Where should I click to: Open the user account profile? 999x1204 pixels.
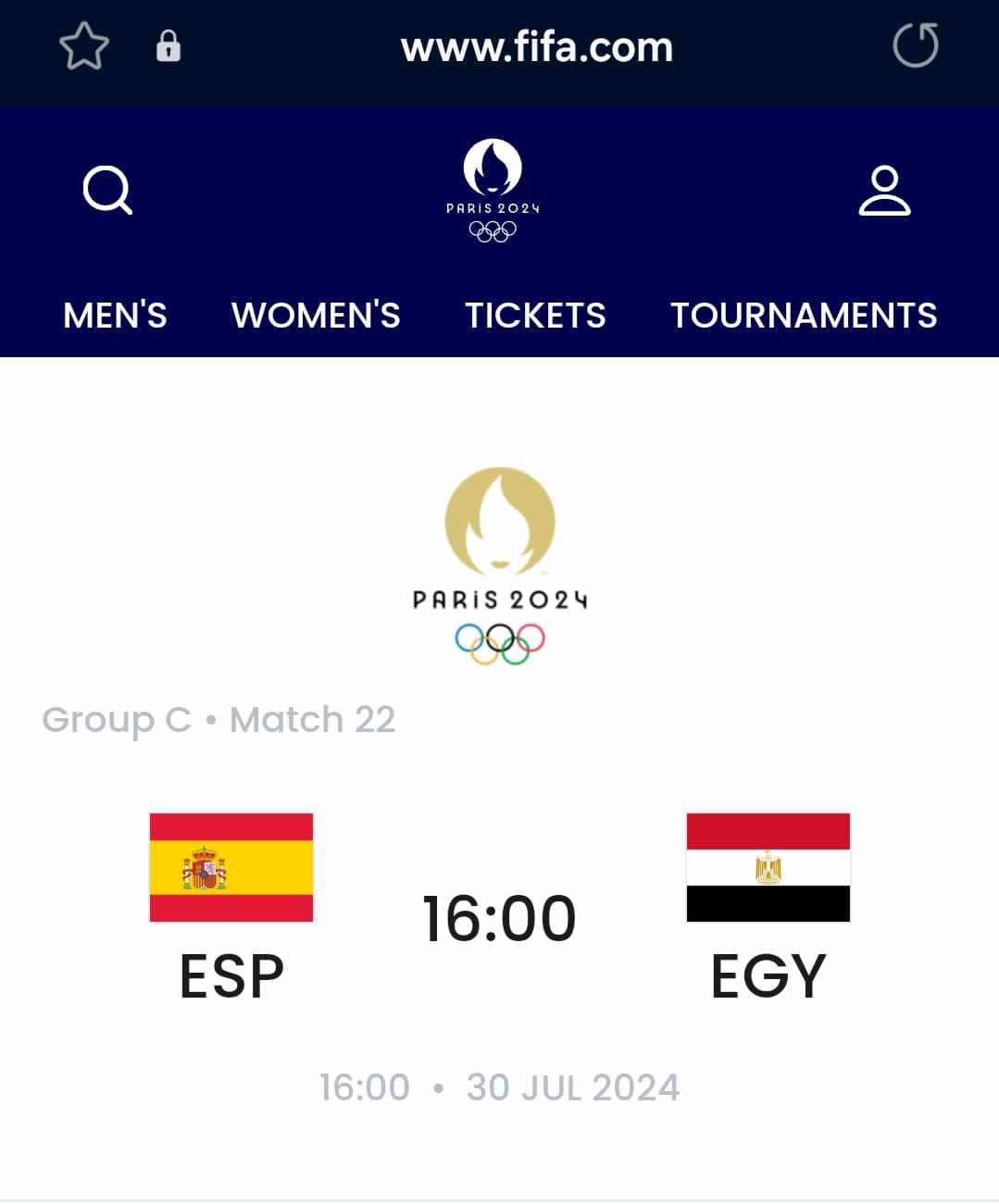[x=884, y=191]
